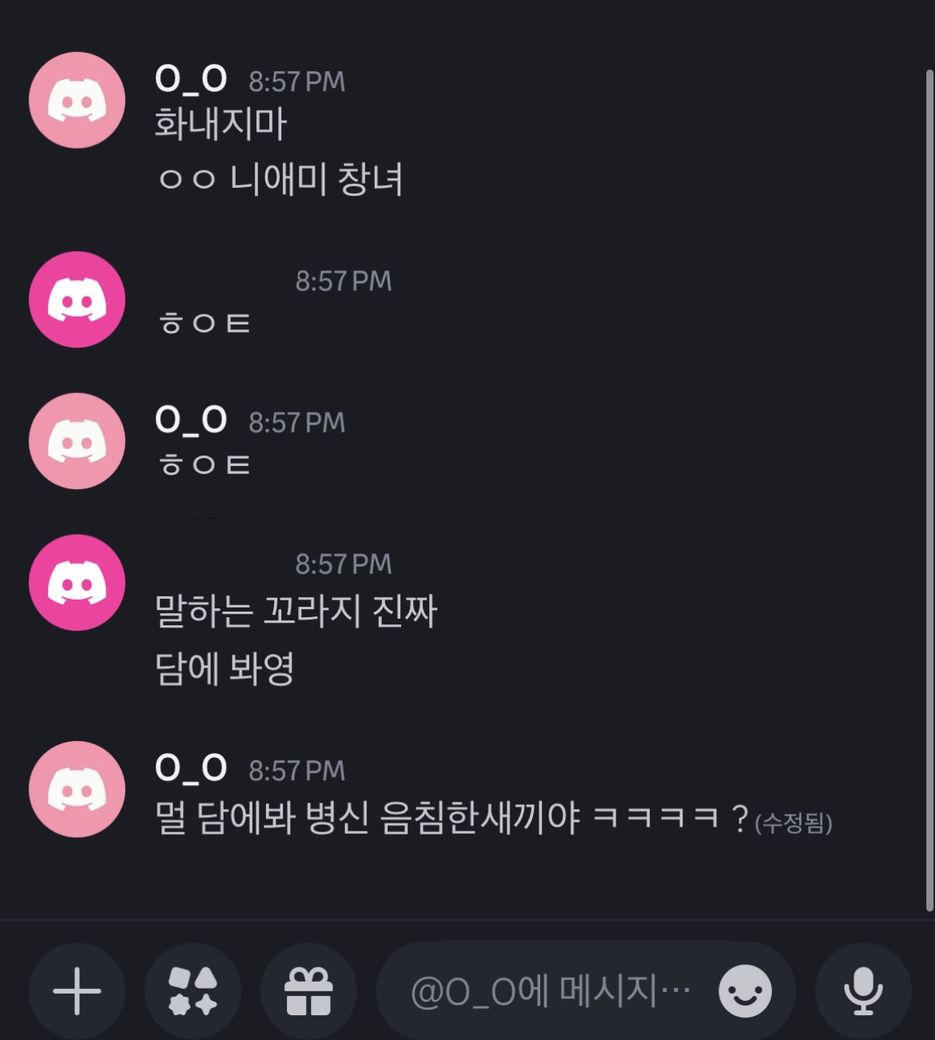Open O_O's profile from the avatar beside 화내지마
Screen dimensions: 935x1040
coord(77,100)
